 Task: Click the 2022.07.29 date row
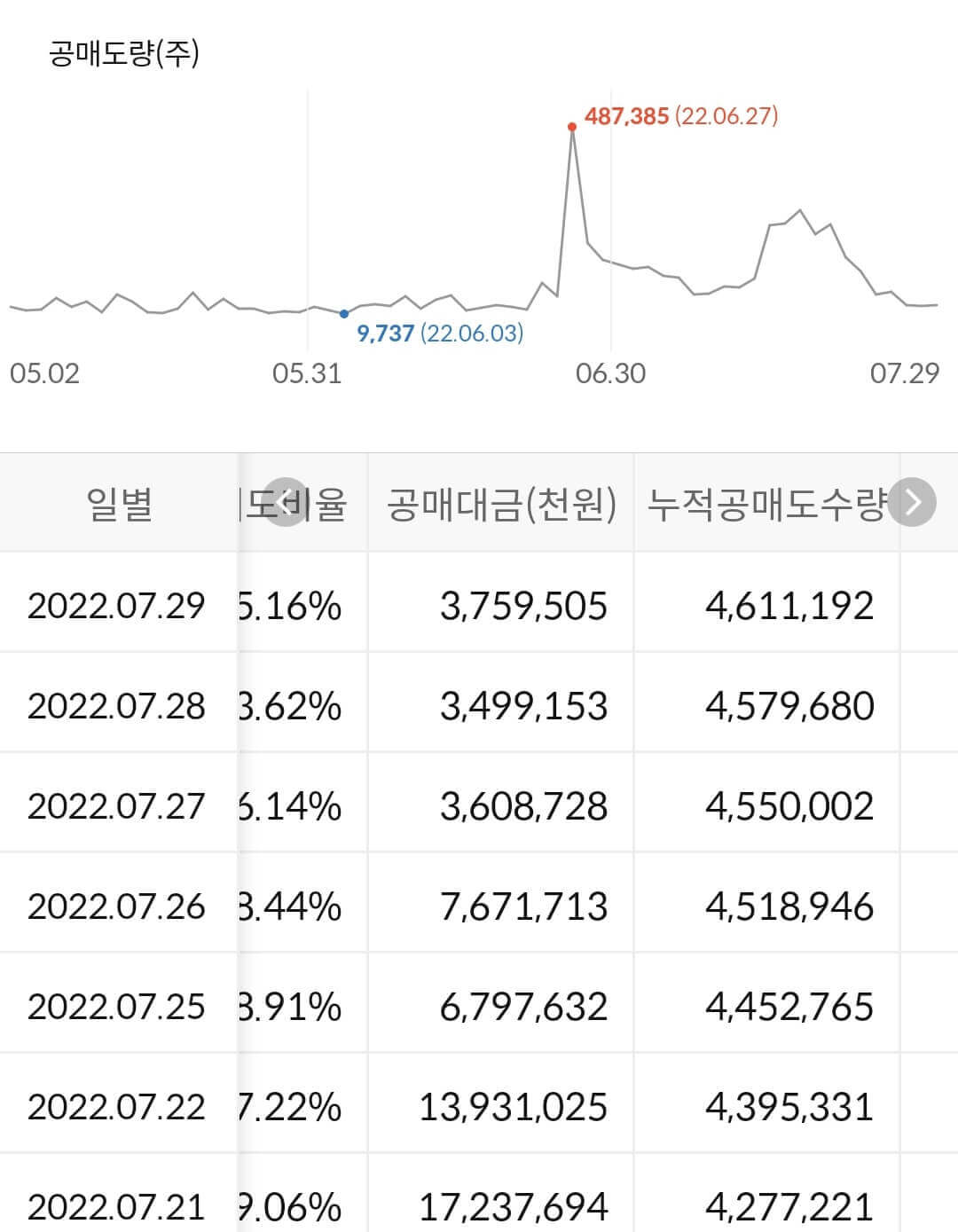click(118, 607)
